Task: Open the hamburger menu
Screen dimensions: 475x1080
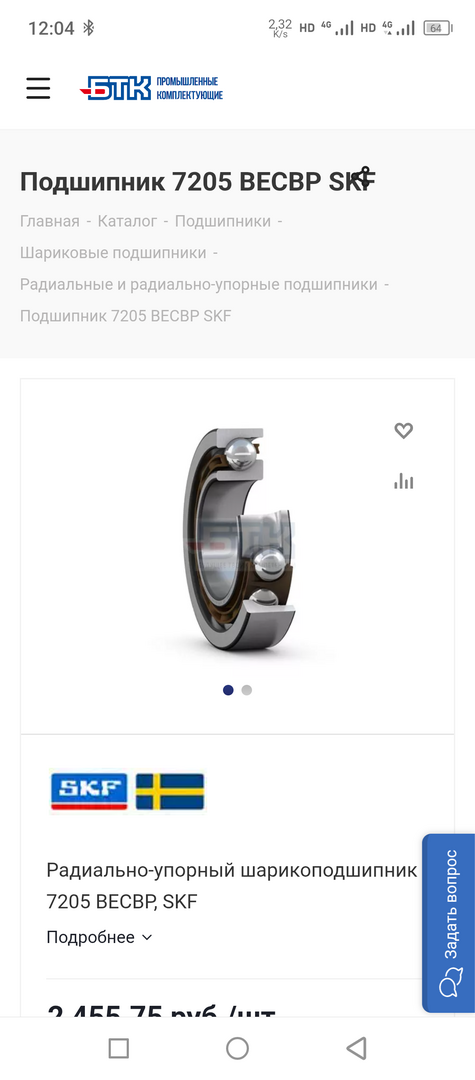Action: click(39, 88)
